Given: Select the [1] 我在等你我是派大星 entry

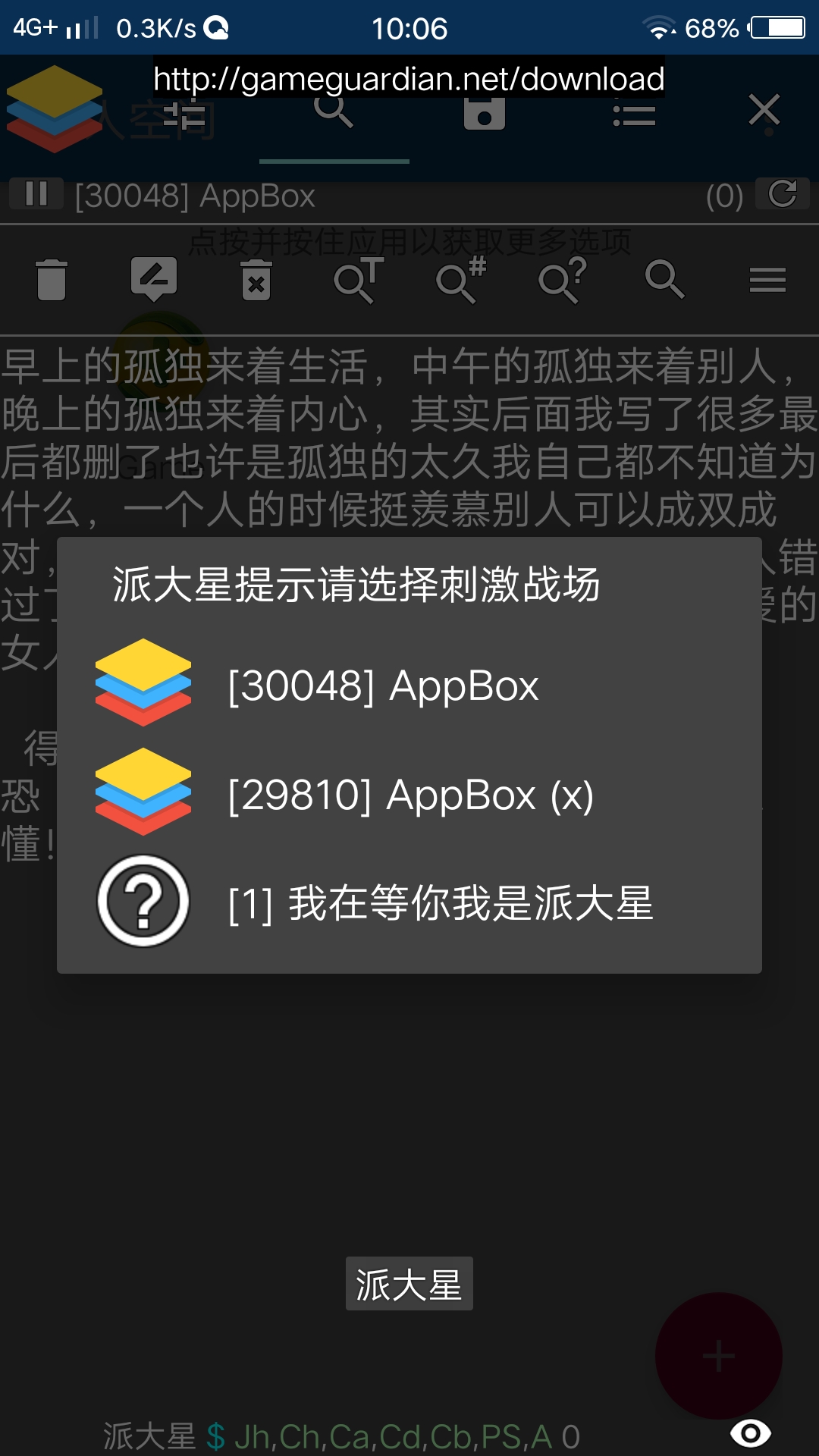Looking at the screenshot, I should click(x=409, y=902).
